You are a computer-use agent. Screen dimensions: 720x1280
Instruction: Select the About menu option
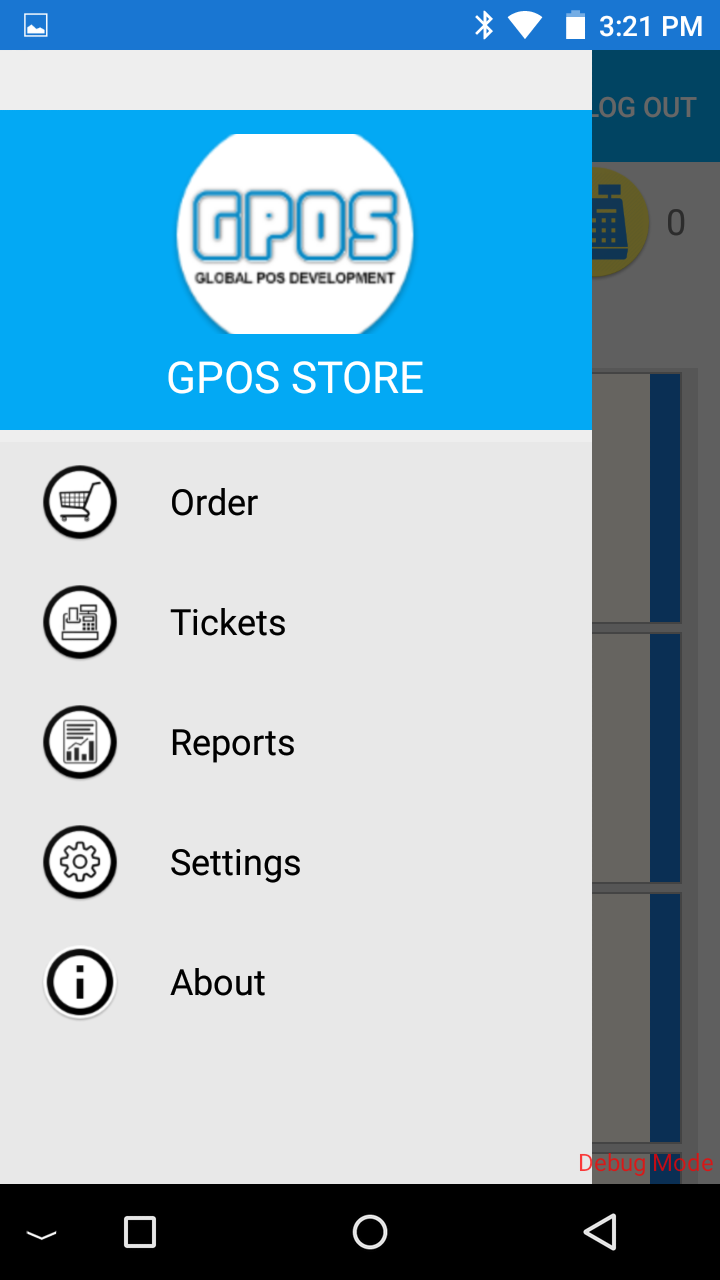click(217, 982)
